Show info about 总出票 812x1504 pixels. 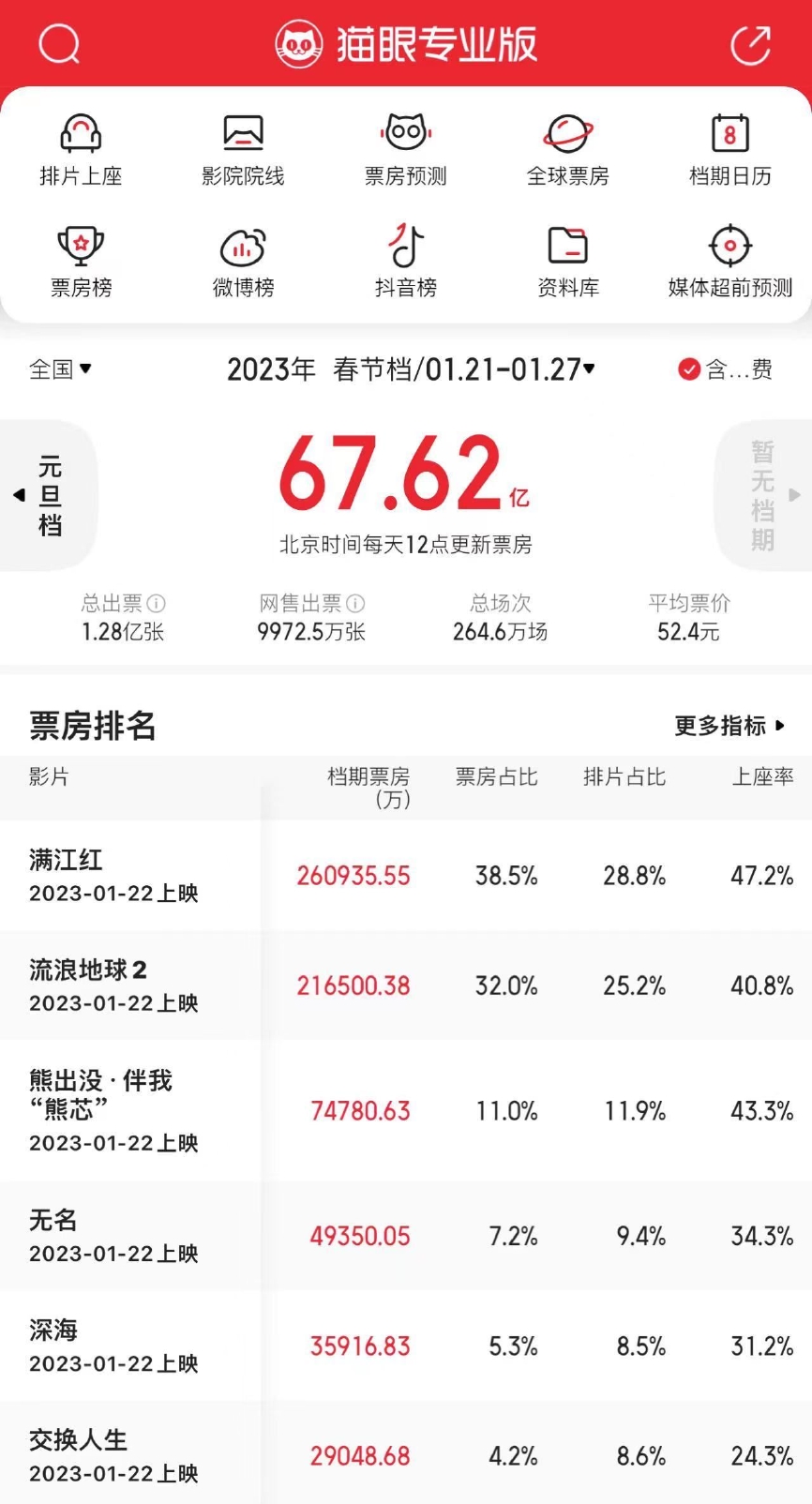click(157, 604)
